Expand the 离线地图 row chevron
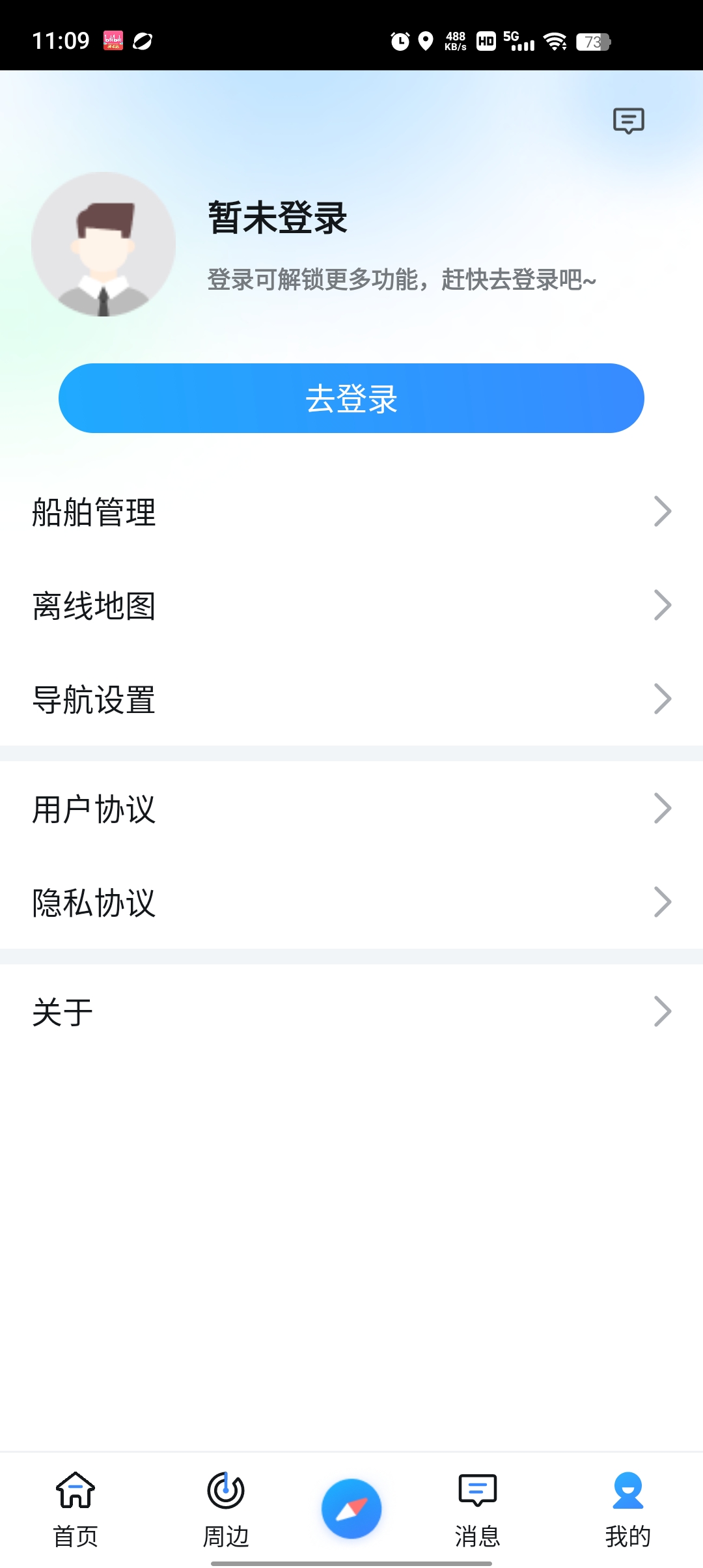The width and height of the screenshot is (703, 1568). (x=663, y=606)
